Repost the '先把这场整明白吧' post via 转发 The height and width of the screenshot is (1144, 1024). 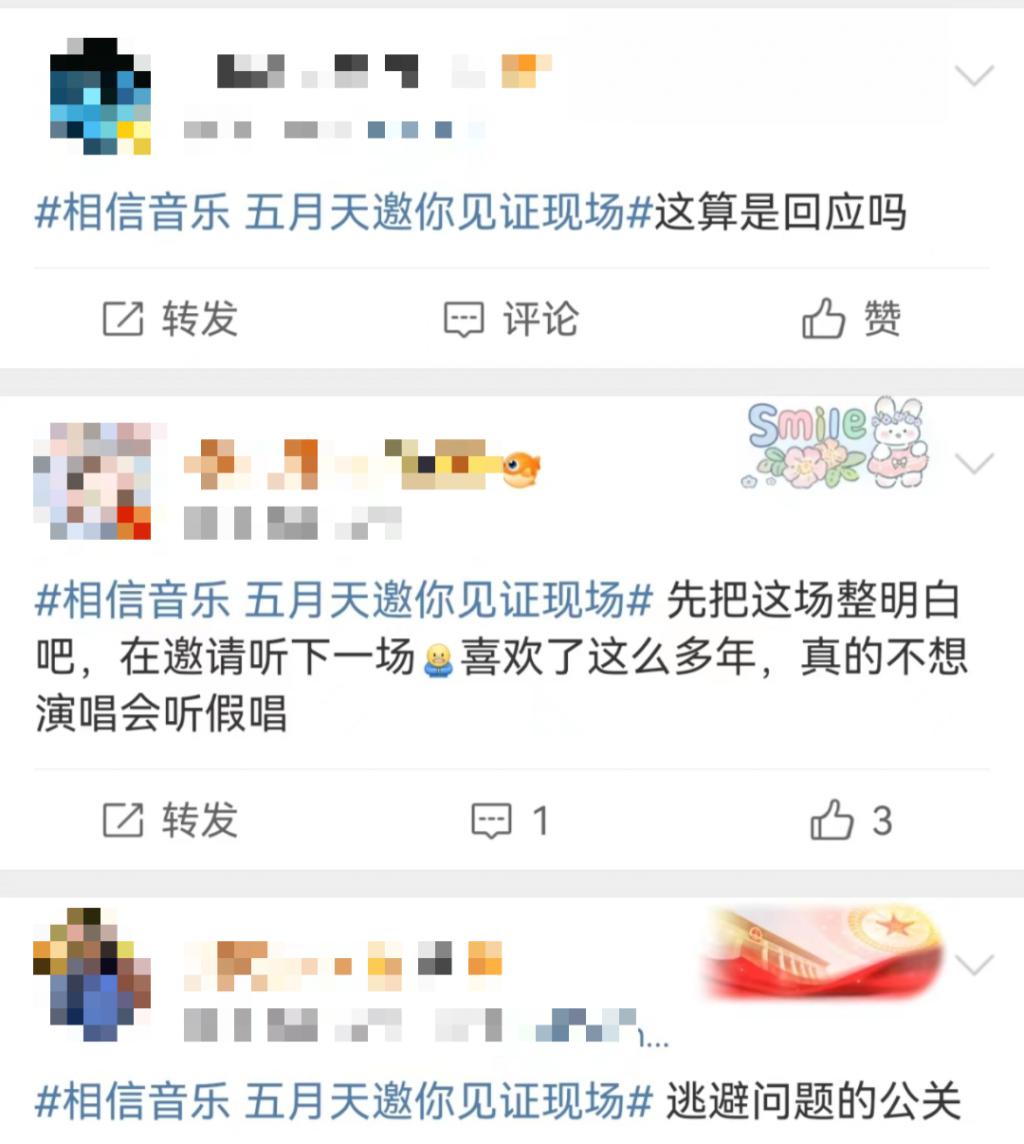pos(170,821)
